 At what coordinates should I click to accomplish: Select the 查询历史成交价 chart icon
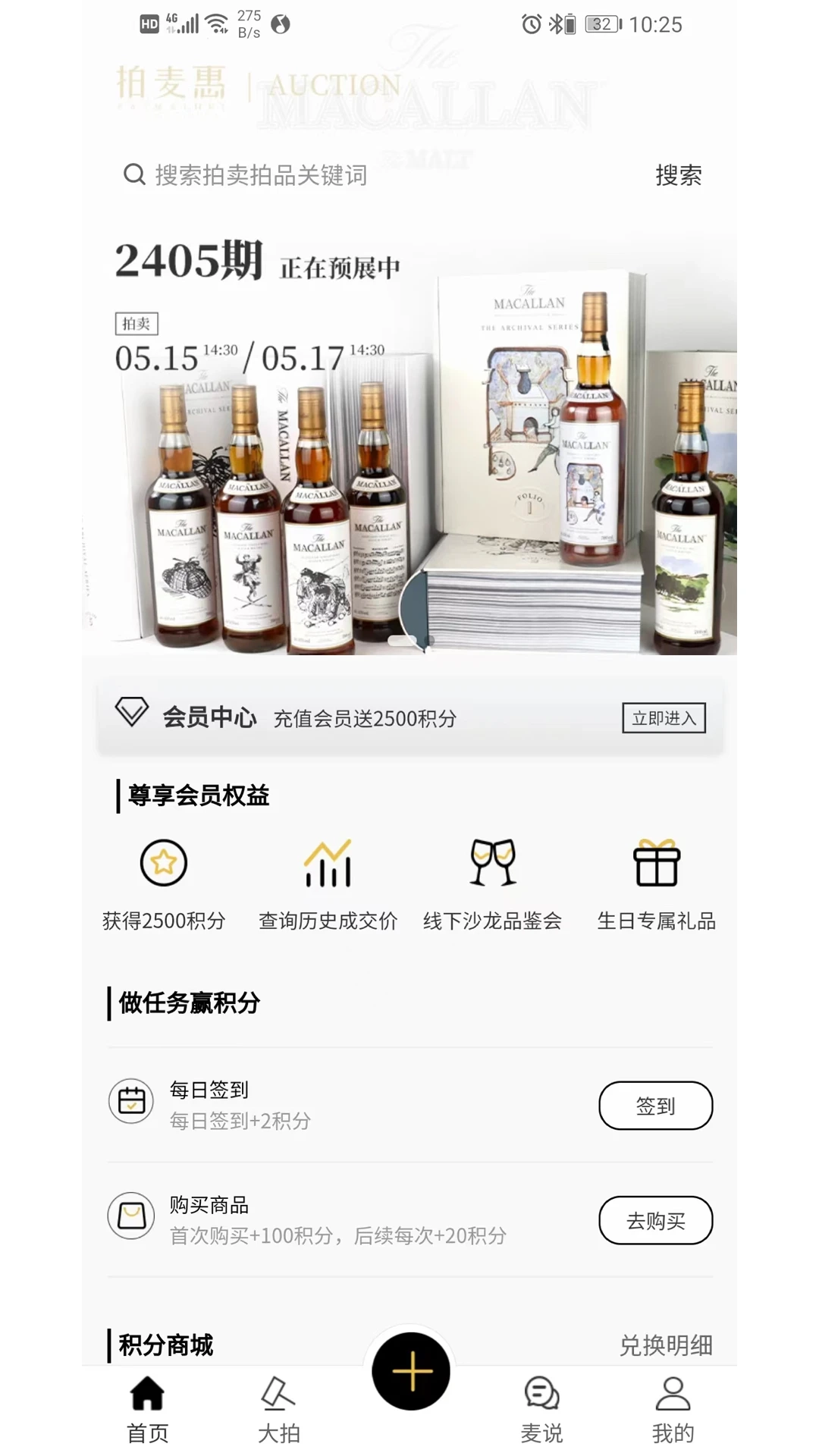pyautogui.click(x=329, y=863)
